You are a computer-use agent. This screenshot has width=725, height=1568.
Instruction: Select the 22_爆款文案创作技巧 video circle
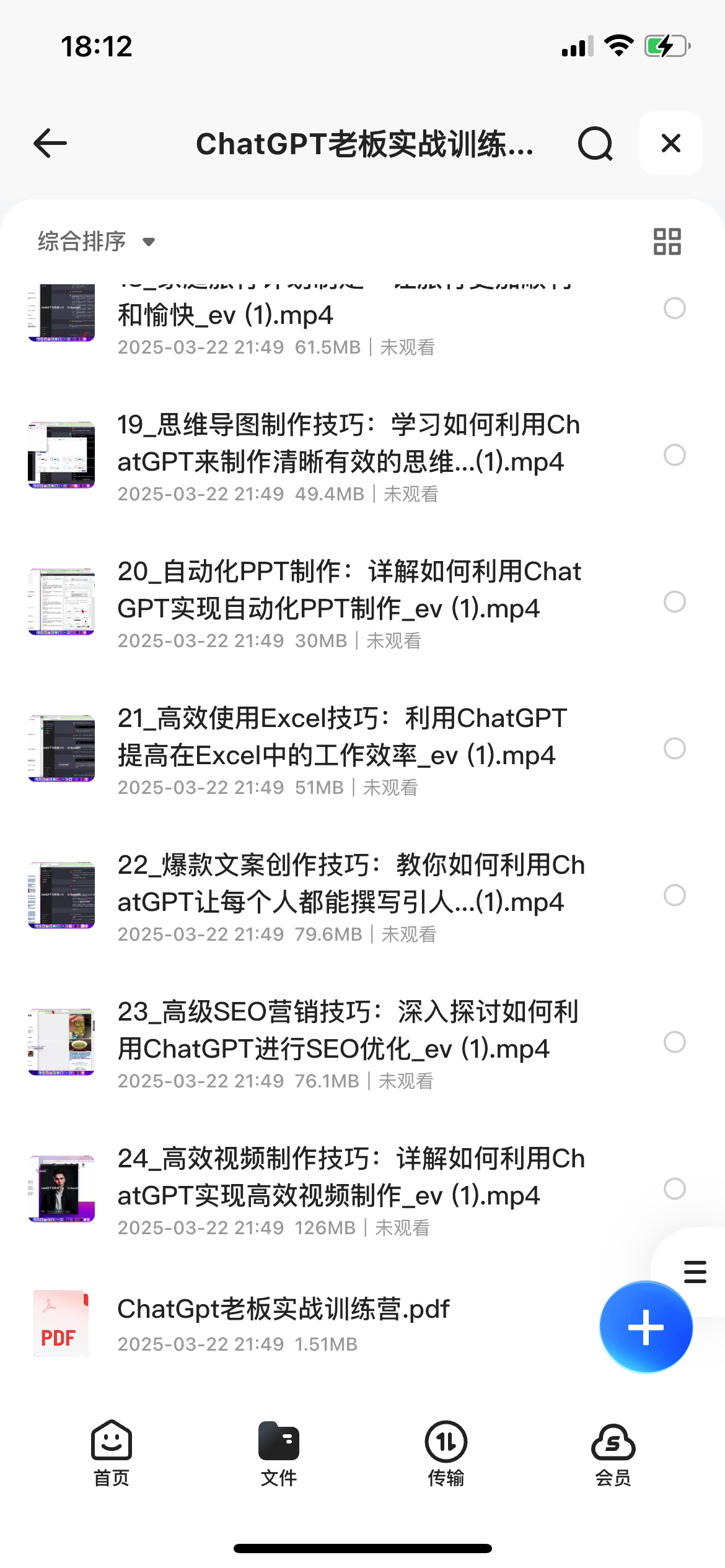[674, 895]
